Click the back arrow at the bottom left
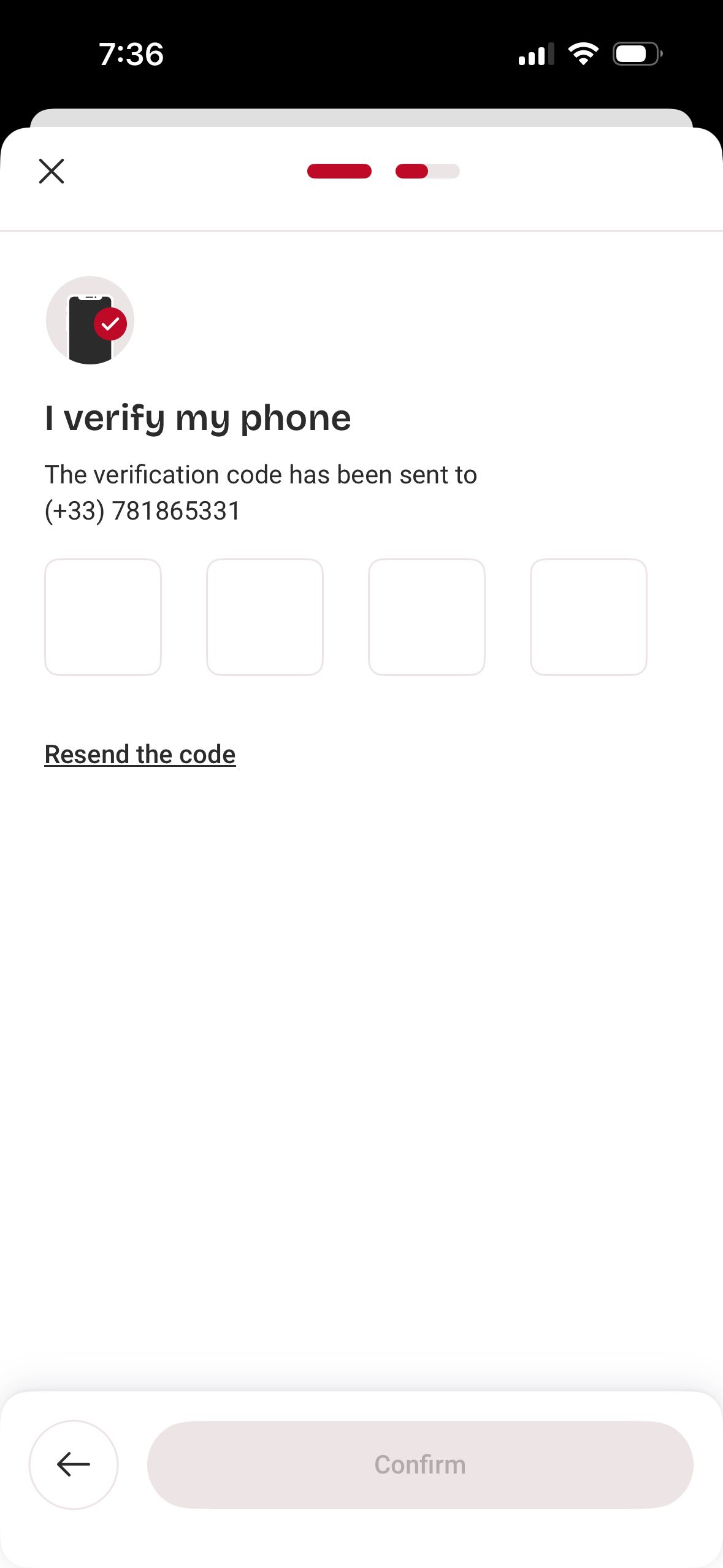Viewport: 723px width, 1568px height. tap(73, 1464)
